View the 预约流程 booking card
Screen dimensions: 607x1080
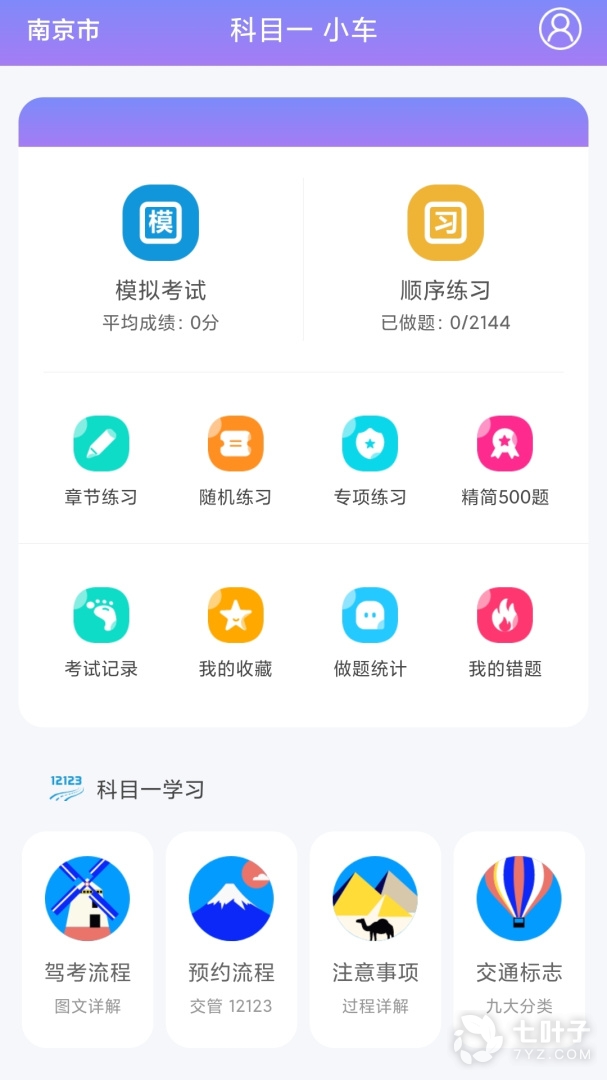click(x=231, y=935)
